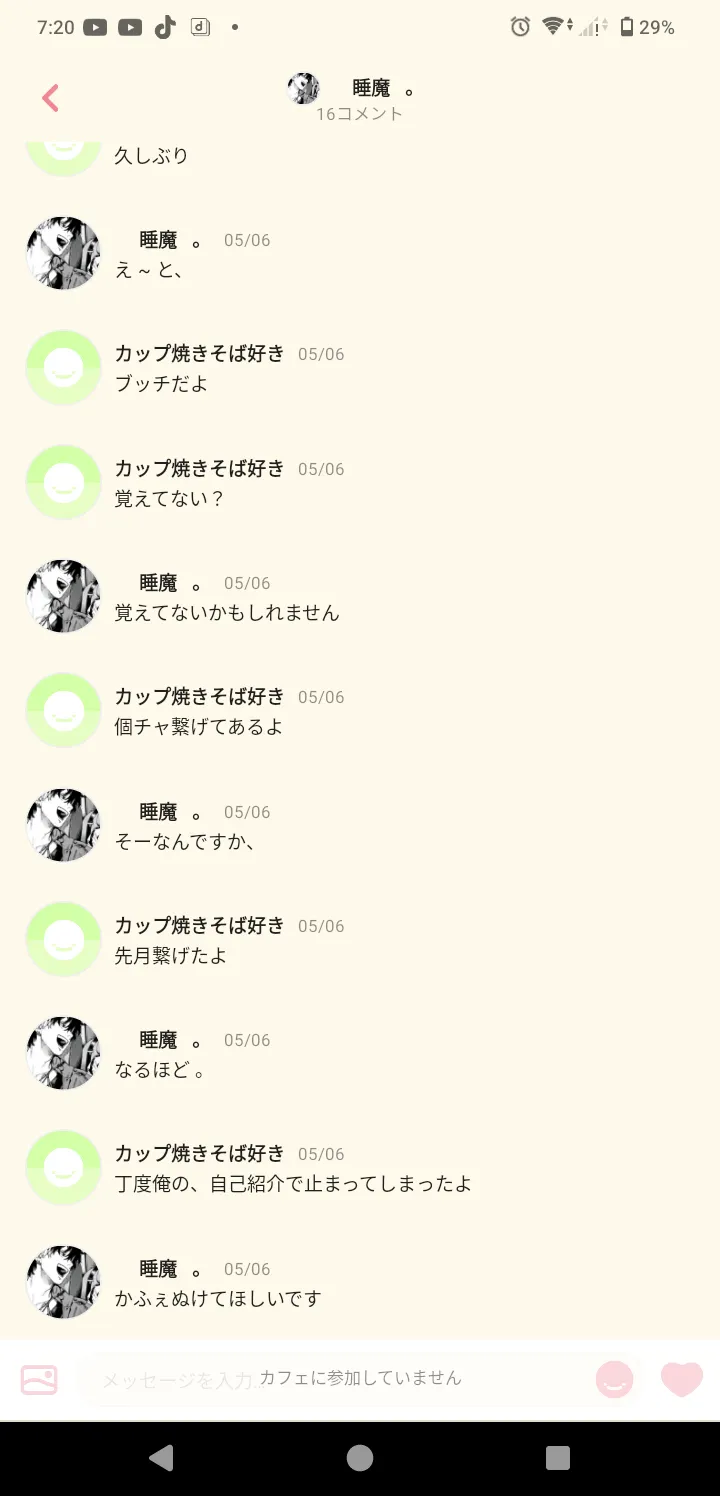Open the avatar beside '丁度俺の、自己紹介で止まってしまったよ'
The height and width of the screenshot is (1496, 720).
coord(63,1167)
